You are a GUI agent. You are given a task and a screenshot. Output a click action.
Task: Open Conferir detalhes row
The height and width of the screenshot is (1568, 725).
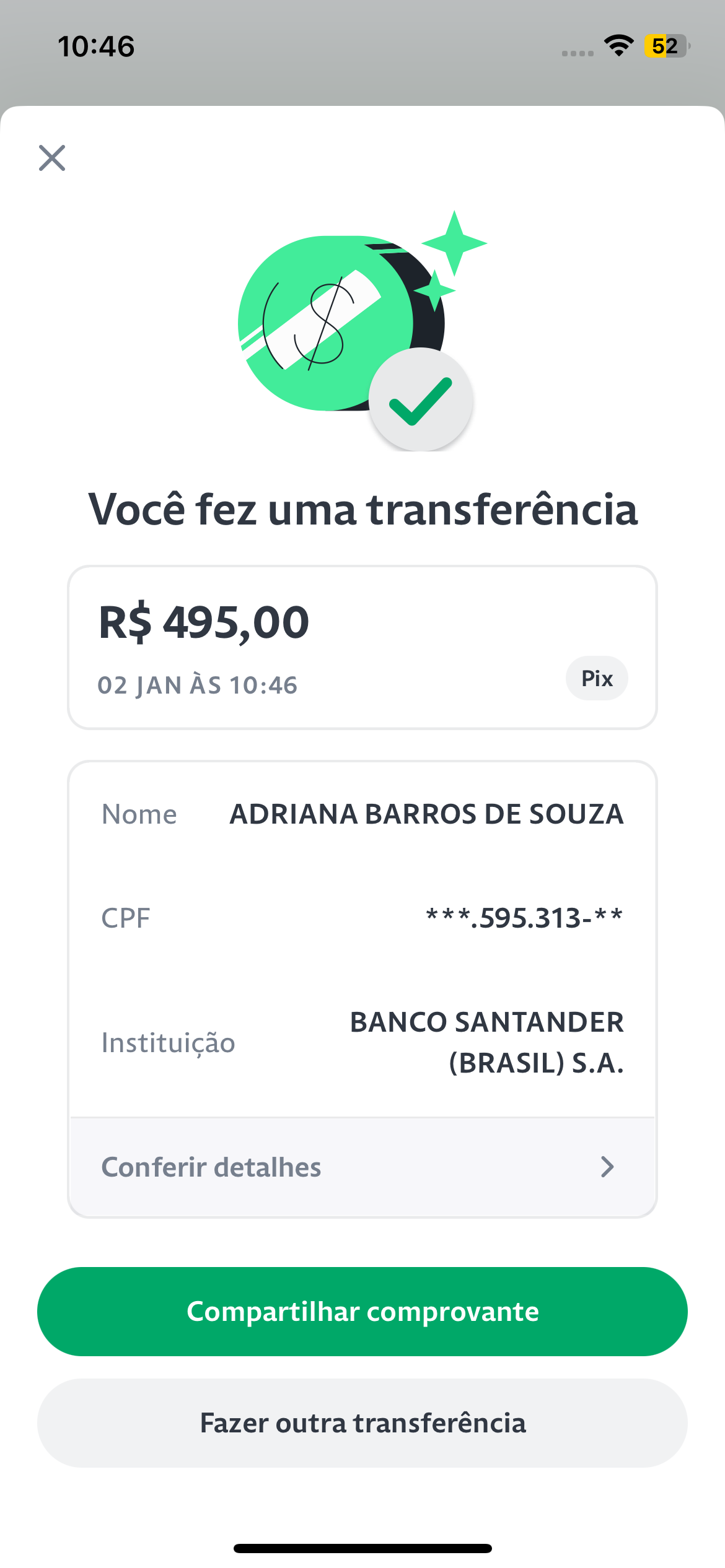(362, 1167)
